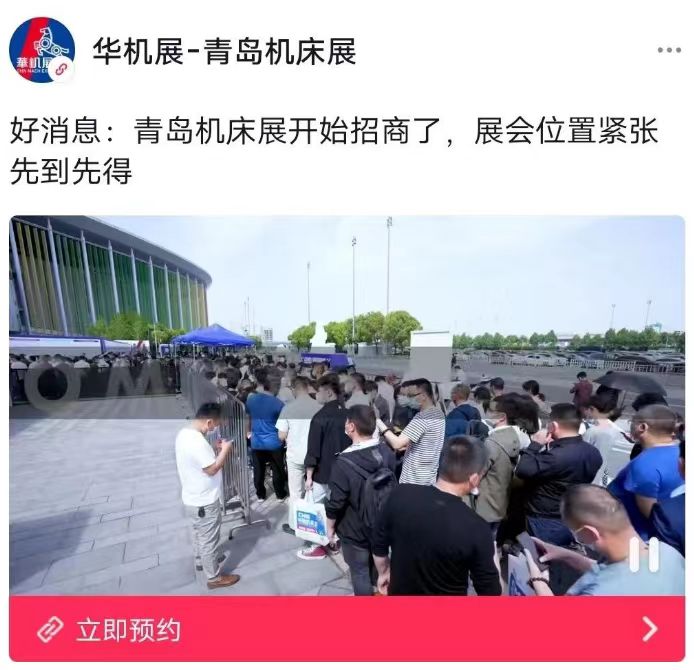Screen dimensions: 694x670
Task: Open the 华机展 profile avatar
Action: [x=42, y=50]
